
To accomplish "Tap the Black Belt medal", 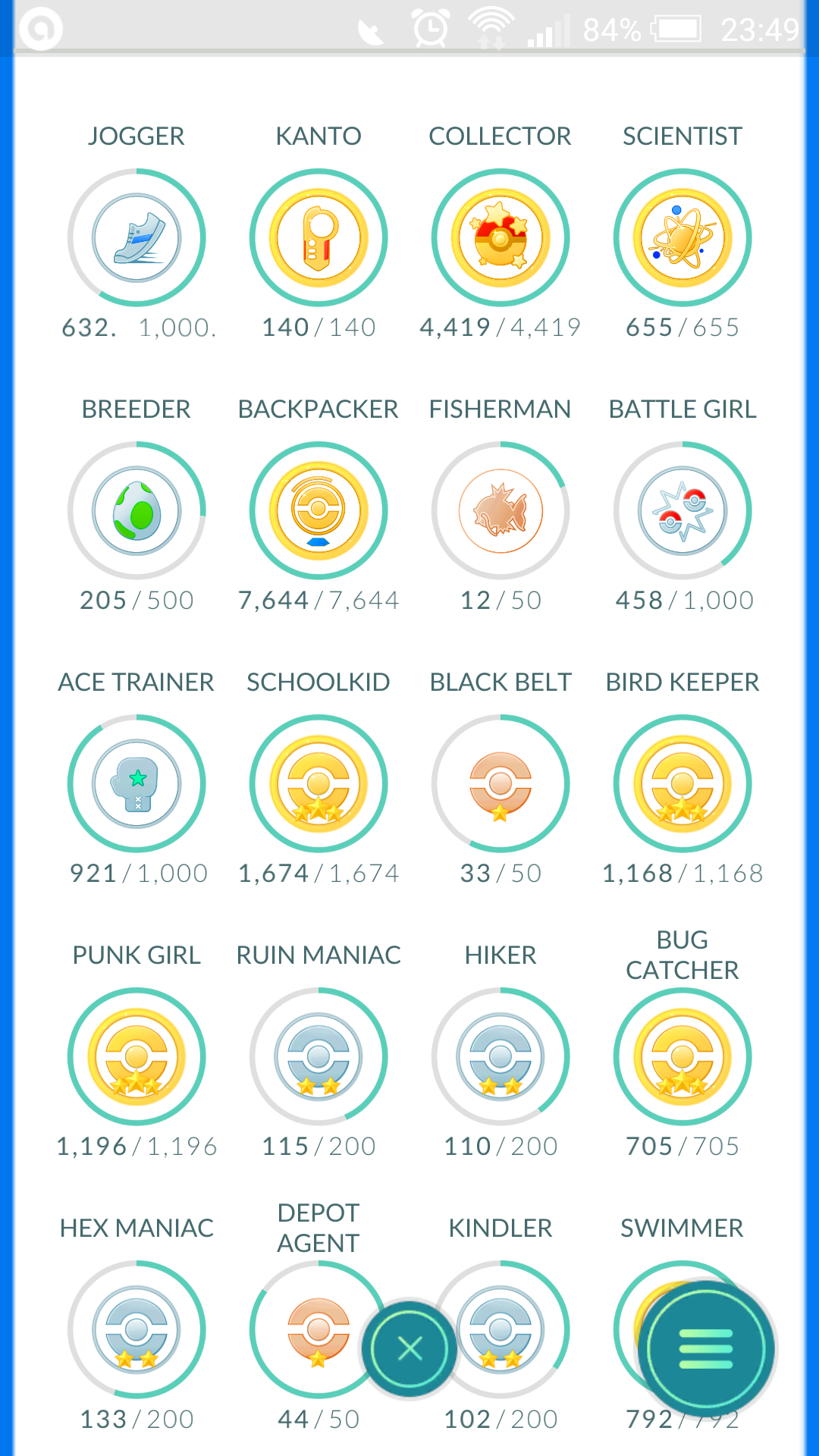I will click(x=500, y=783).
